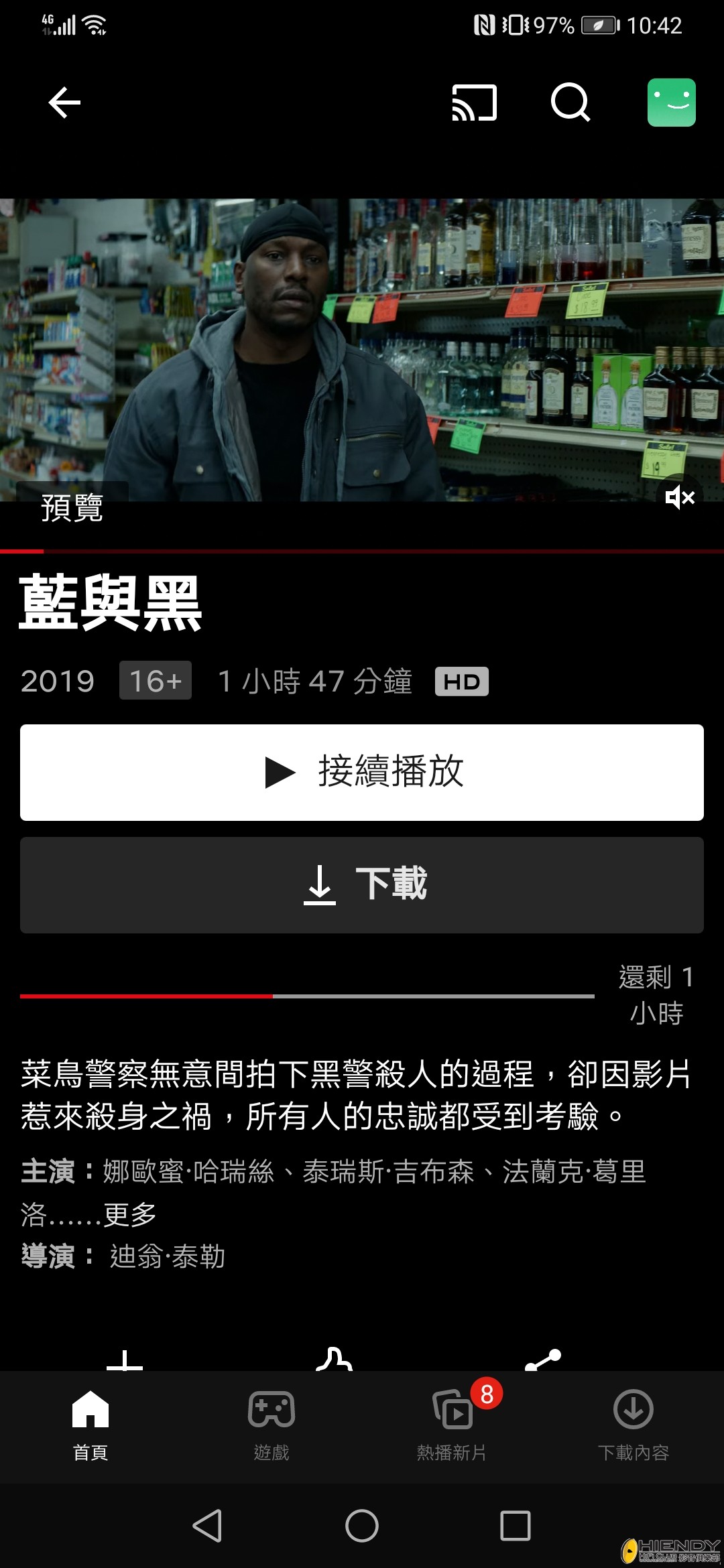Unmute the trailer preview audio
The width and height of the screenshot is (724, 1568).
679,497
